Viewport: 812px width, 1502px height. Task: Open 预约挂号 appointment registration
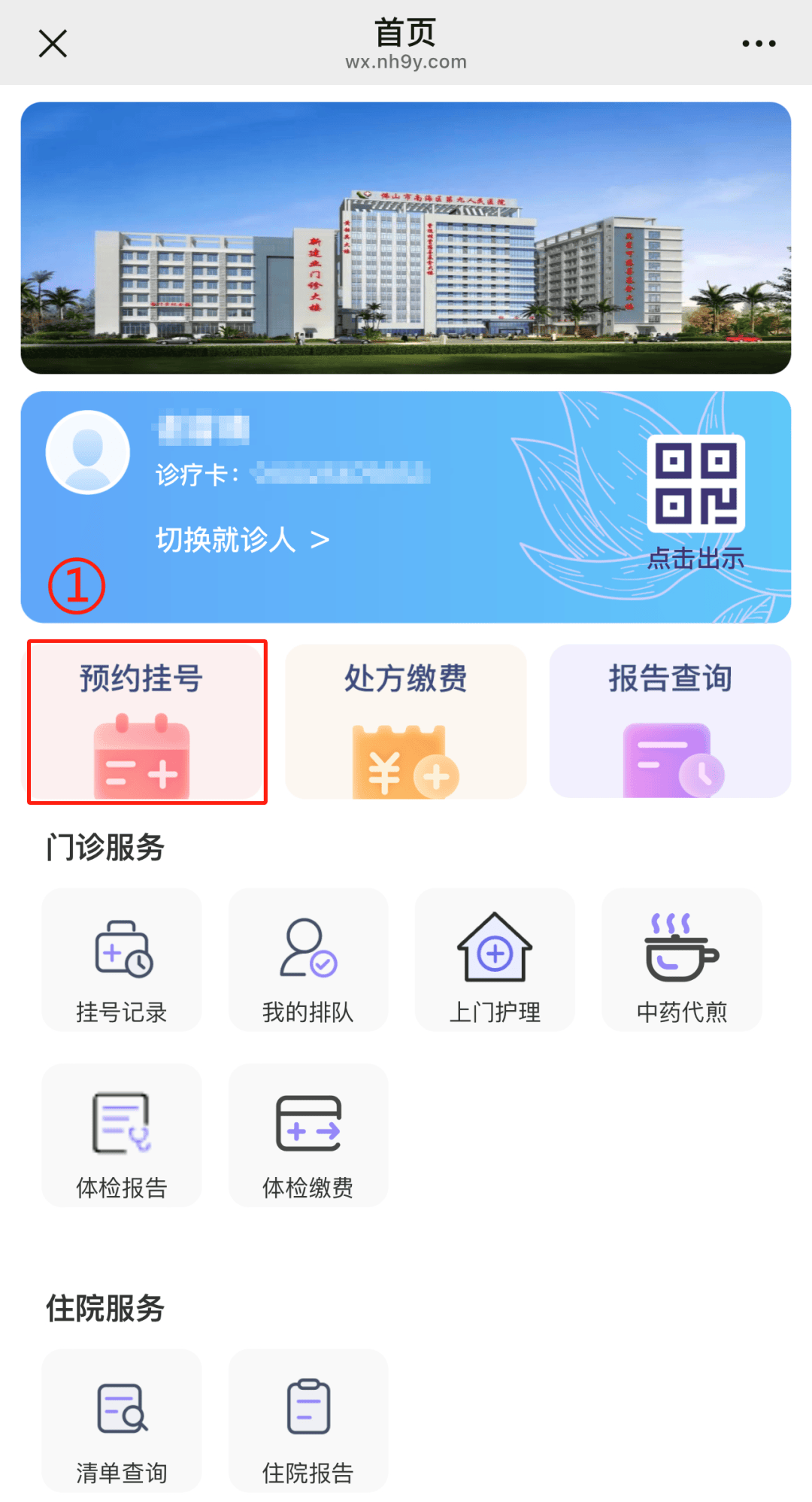pyautogui.click(x=147, y=722)
